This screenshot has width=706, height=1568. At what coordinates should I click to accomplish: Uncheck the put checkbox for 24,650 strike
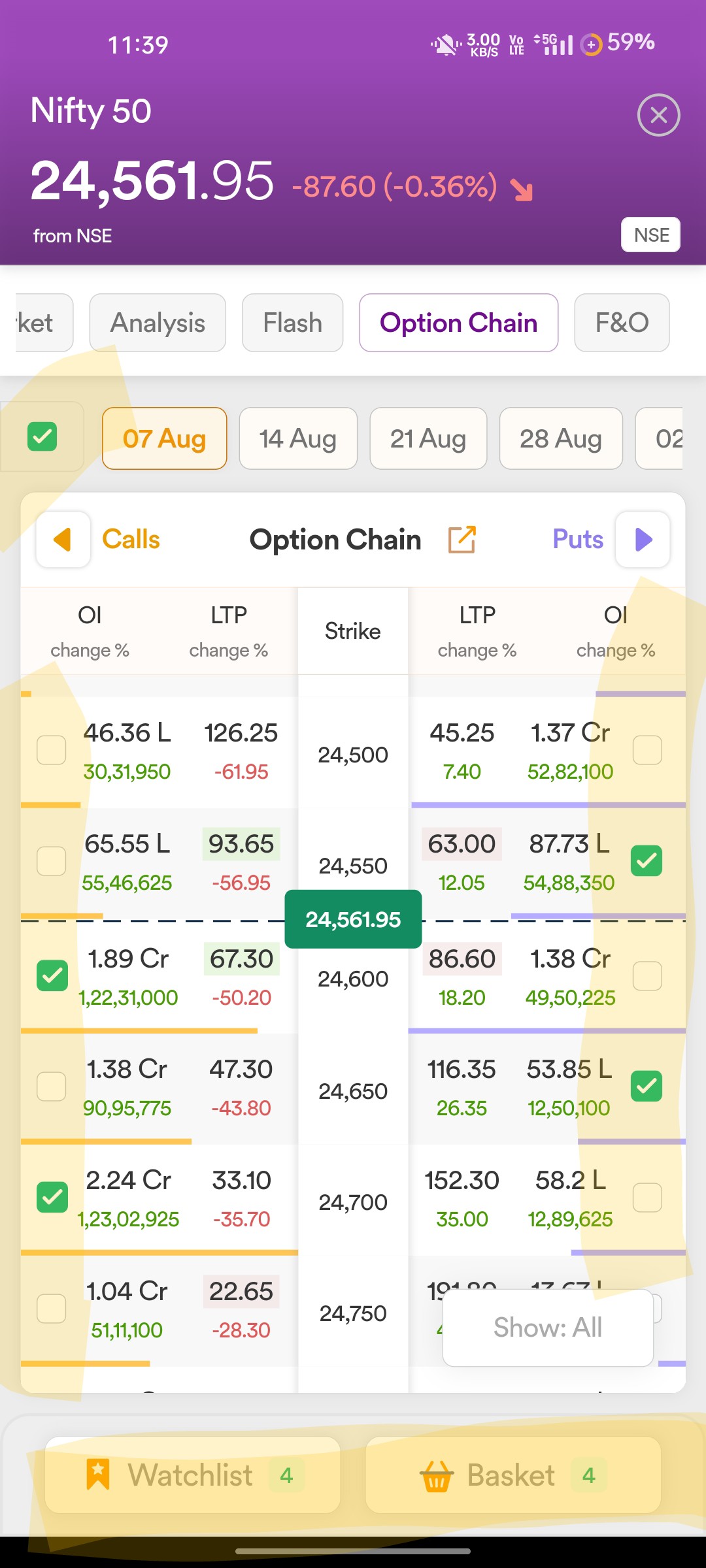coord(647,1086)
